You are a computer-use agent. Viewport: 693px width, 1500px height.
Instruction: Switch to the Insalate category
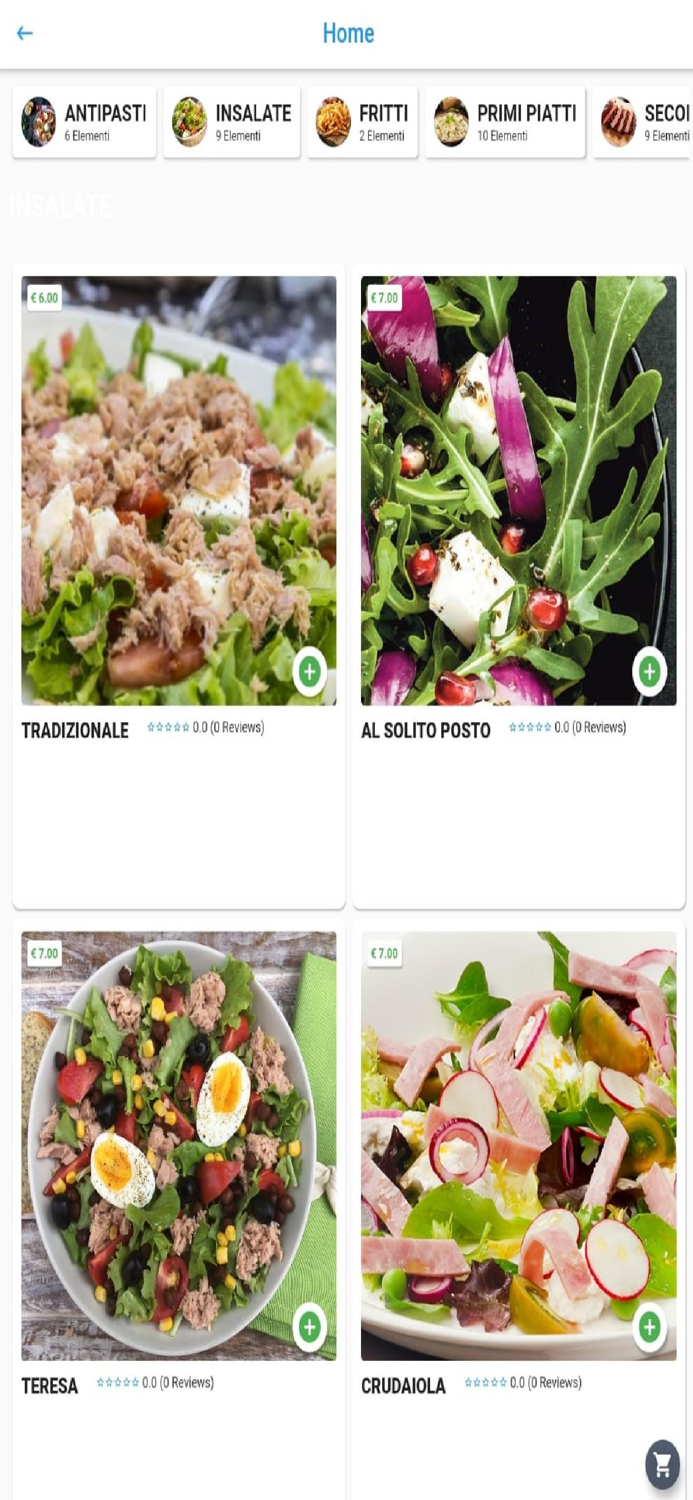tap(232, 122)
